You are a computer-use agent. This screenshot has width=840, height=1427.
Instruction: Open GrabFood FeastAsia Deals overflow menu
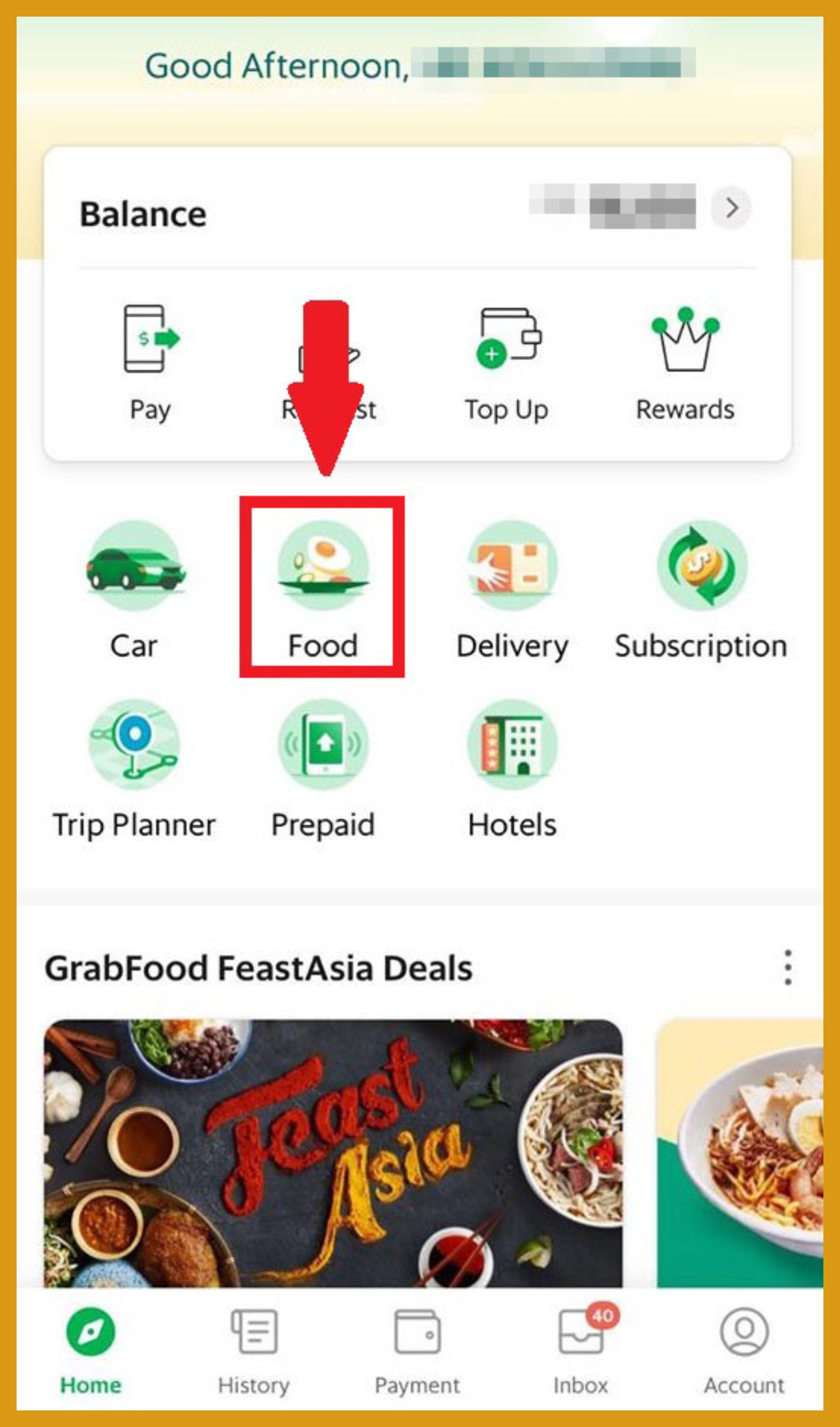pos(788,968)
